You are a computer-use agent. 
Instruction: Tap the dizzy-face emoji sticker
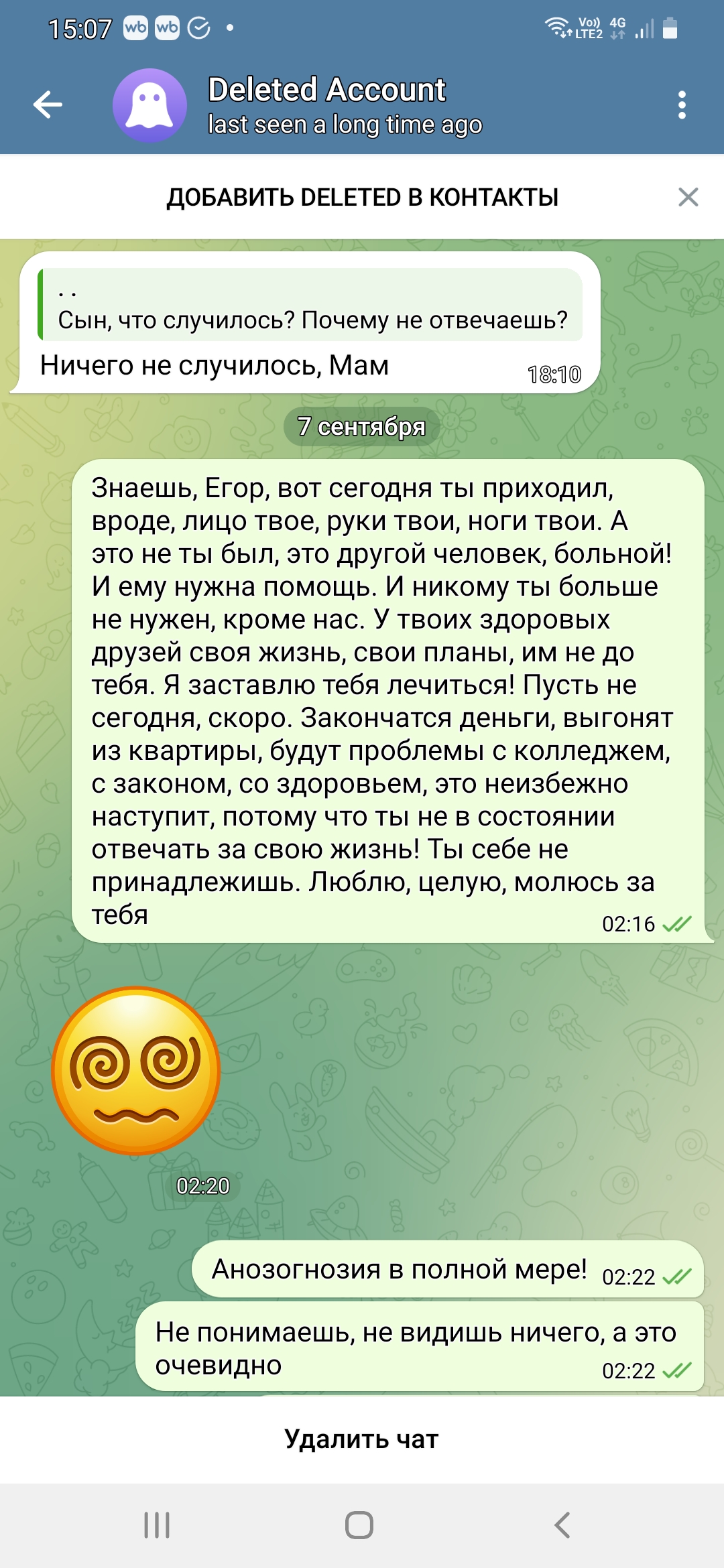[x=136, y=1070]
